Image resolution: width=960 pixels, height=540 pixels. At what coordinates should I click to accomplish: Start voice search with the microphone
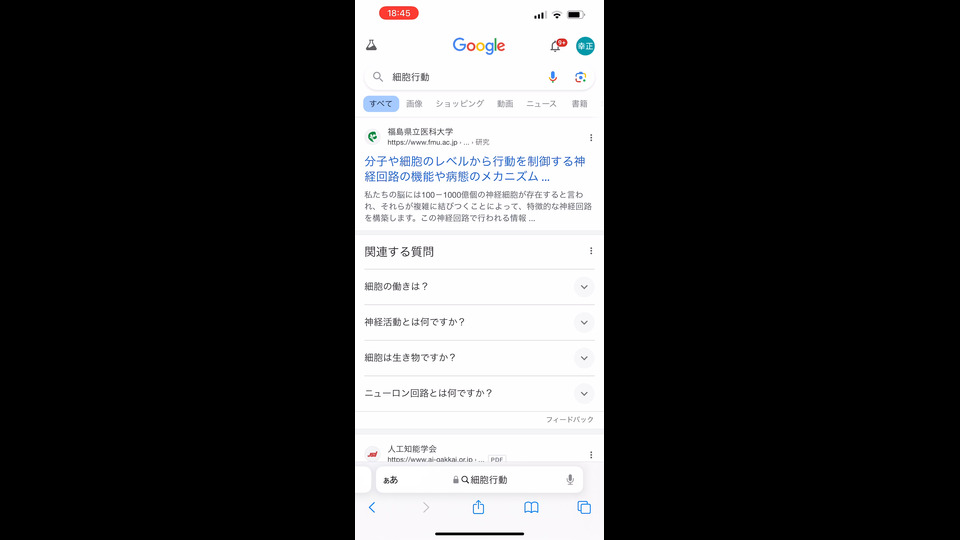[x=553, y=77]
